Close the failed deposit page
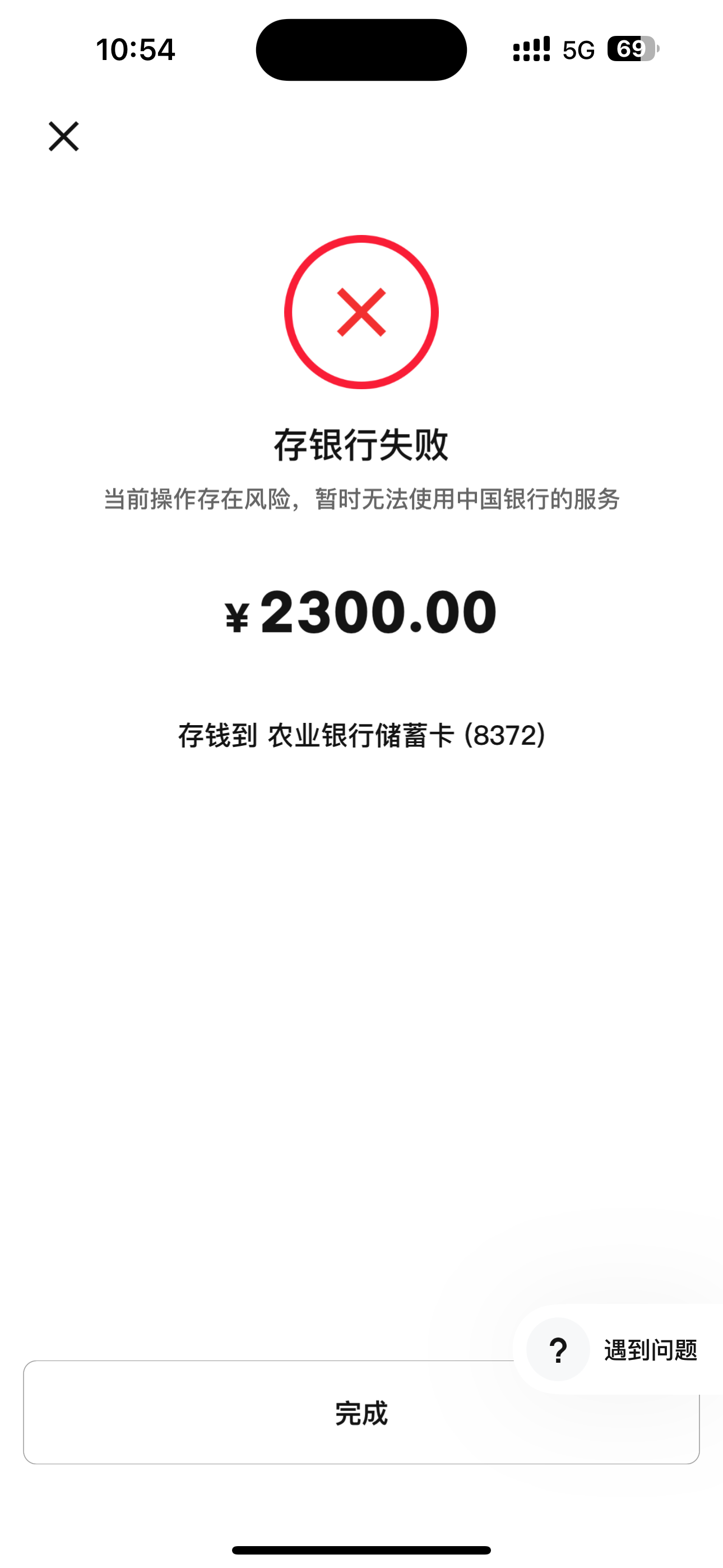This screenshot has width=723, height=1568. [x=63, y=136]
